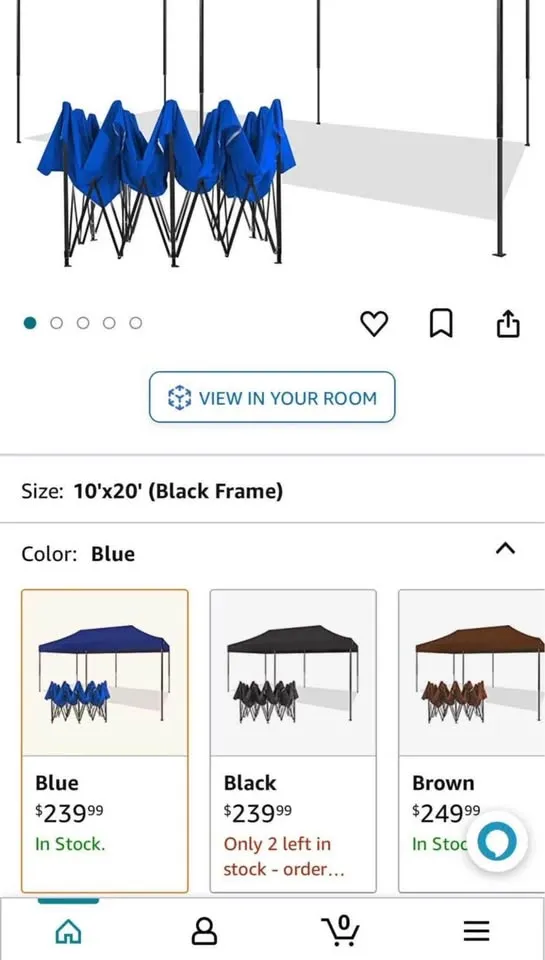The height and width of the screenshot is (960, 545).
Task: Tap View in Your Room button
Action: click(272, 397)
